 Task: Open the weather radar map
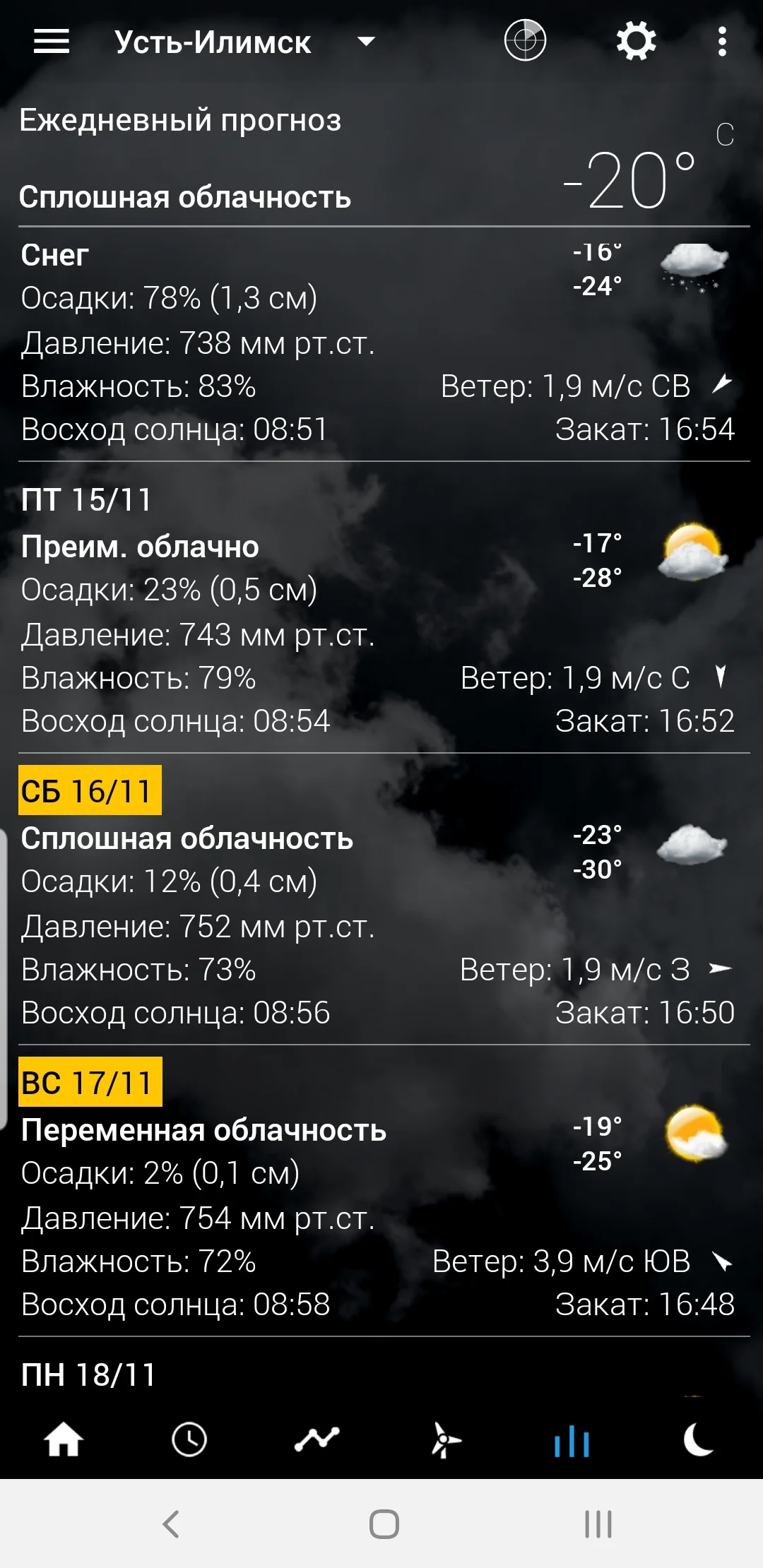pyautogui.click(x=524, y=42)
